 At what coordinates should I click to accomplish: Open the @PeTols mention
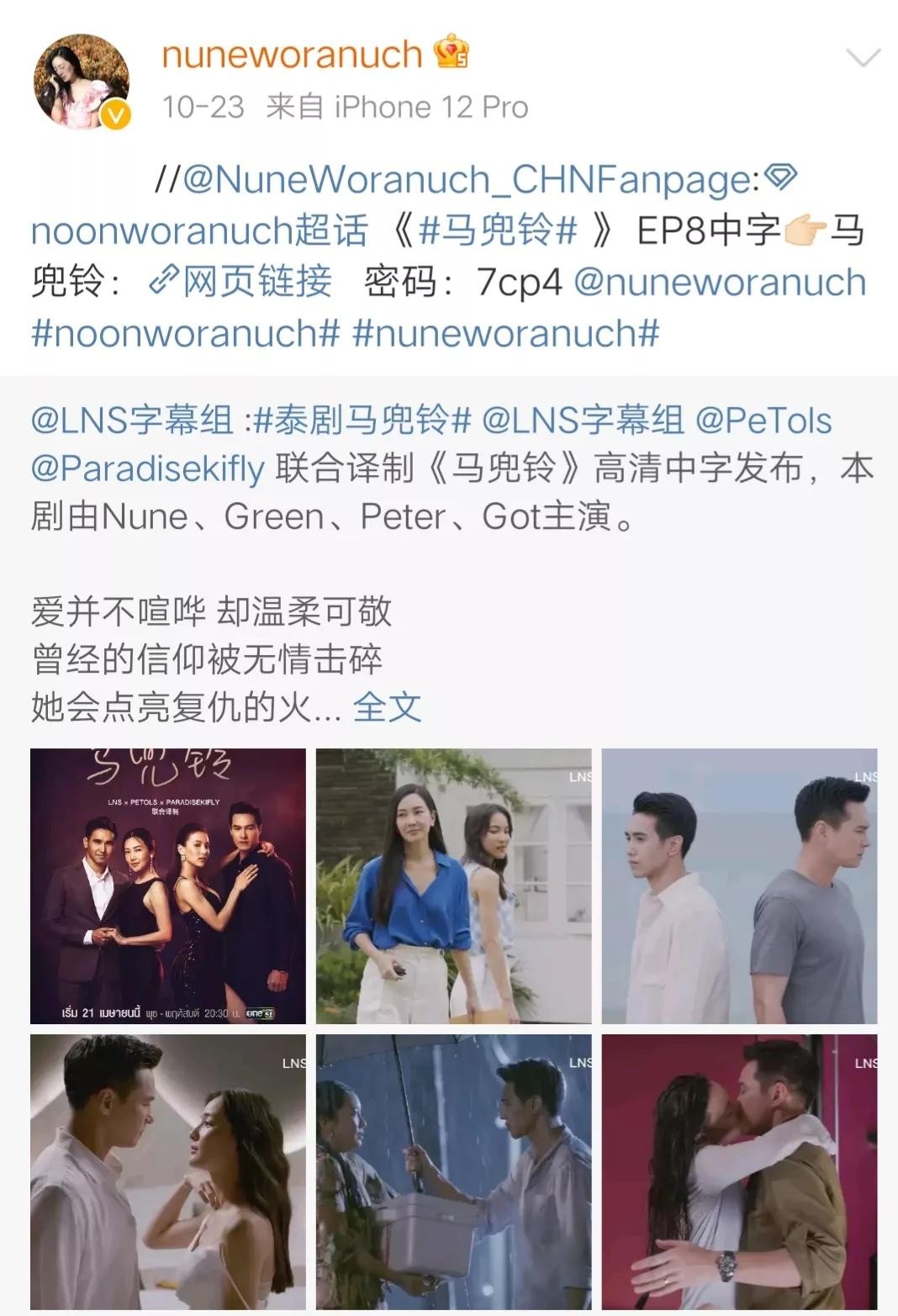(x=763, y=420)
